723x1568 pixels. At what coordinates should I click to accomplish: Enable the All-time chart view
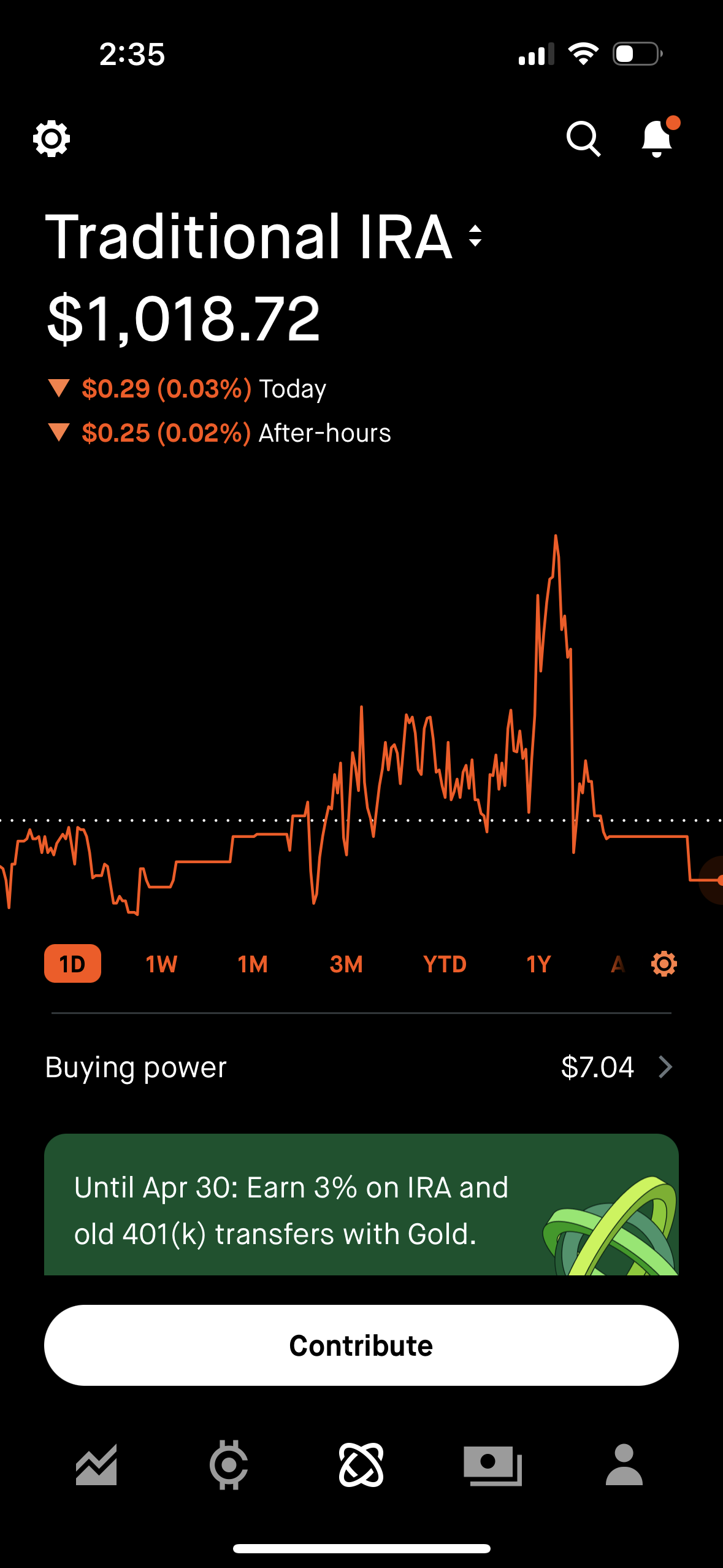click(x=618, y=963)
